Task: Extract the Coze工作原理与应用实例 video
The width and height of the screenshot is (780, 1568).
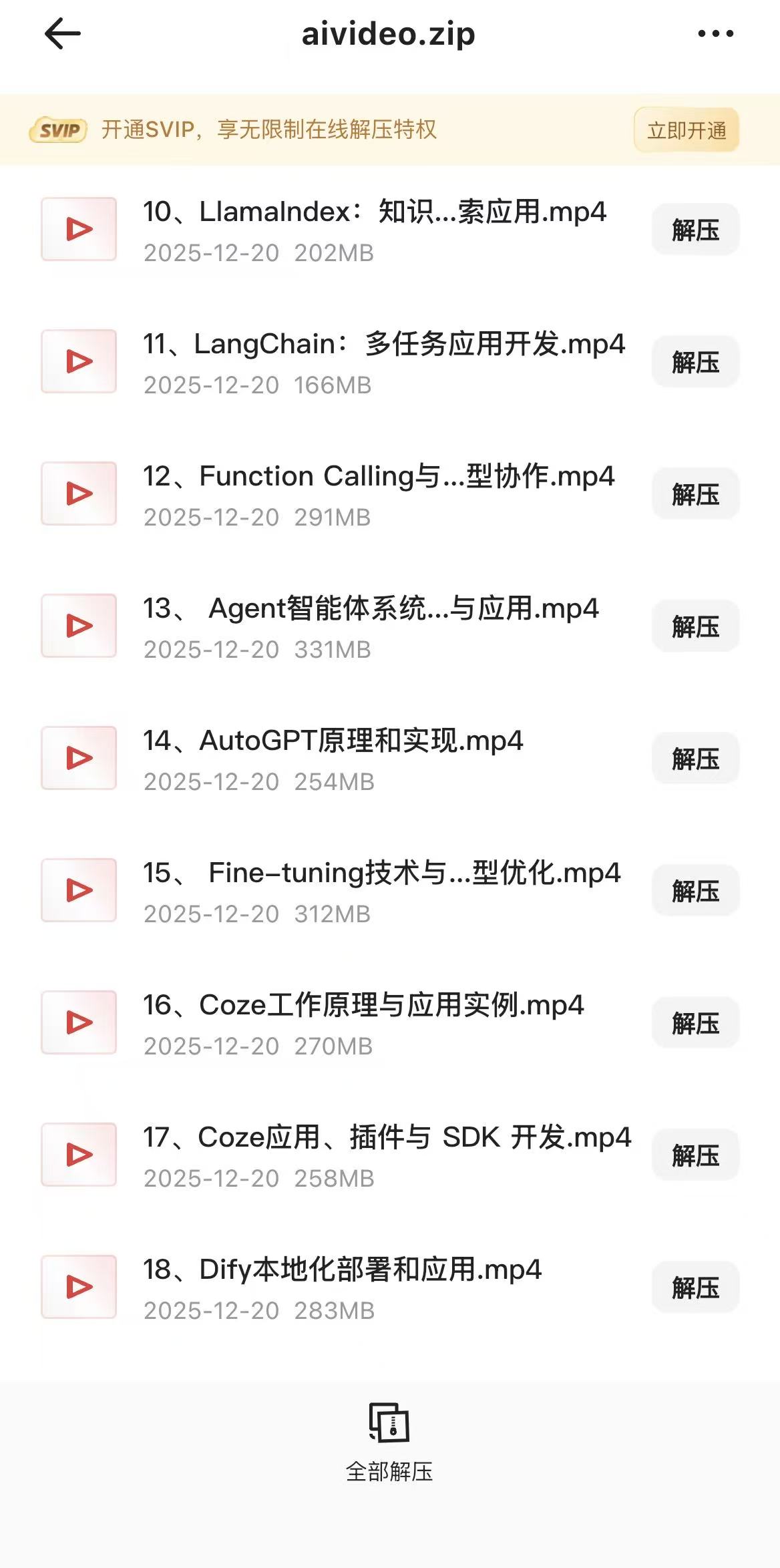Action: coord(695,1023)
